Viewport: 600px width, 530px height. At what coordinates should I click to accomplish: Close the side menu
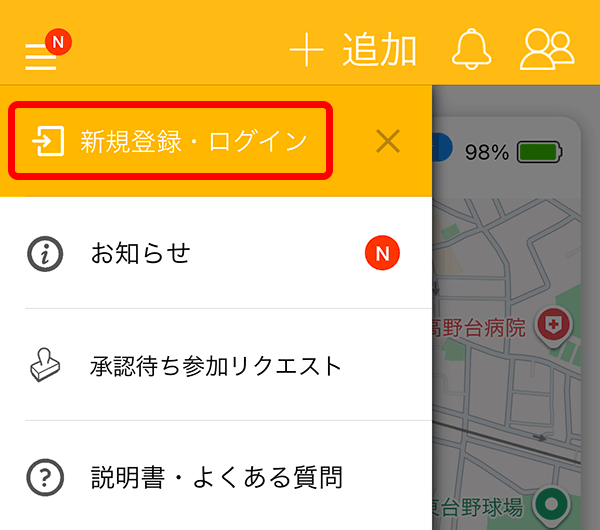click(x=388, y=142)
